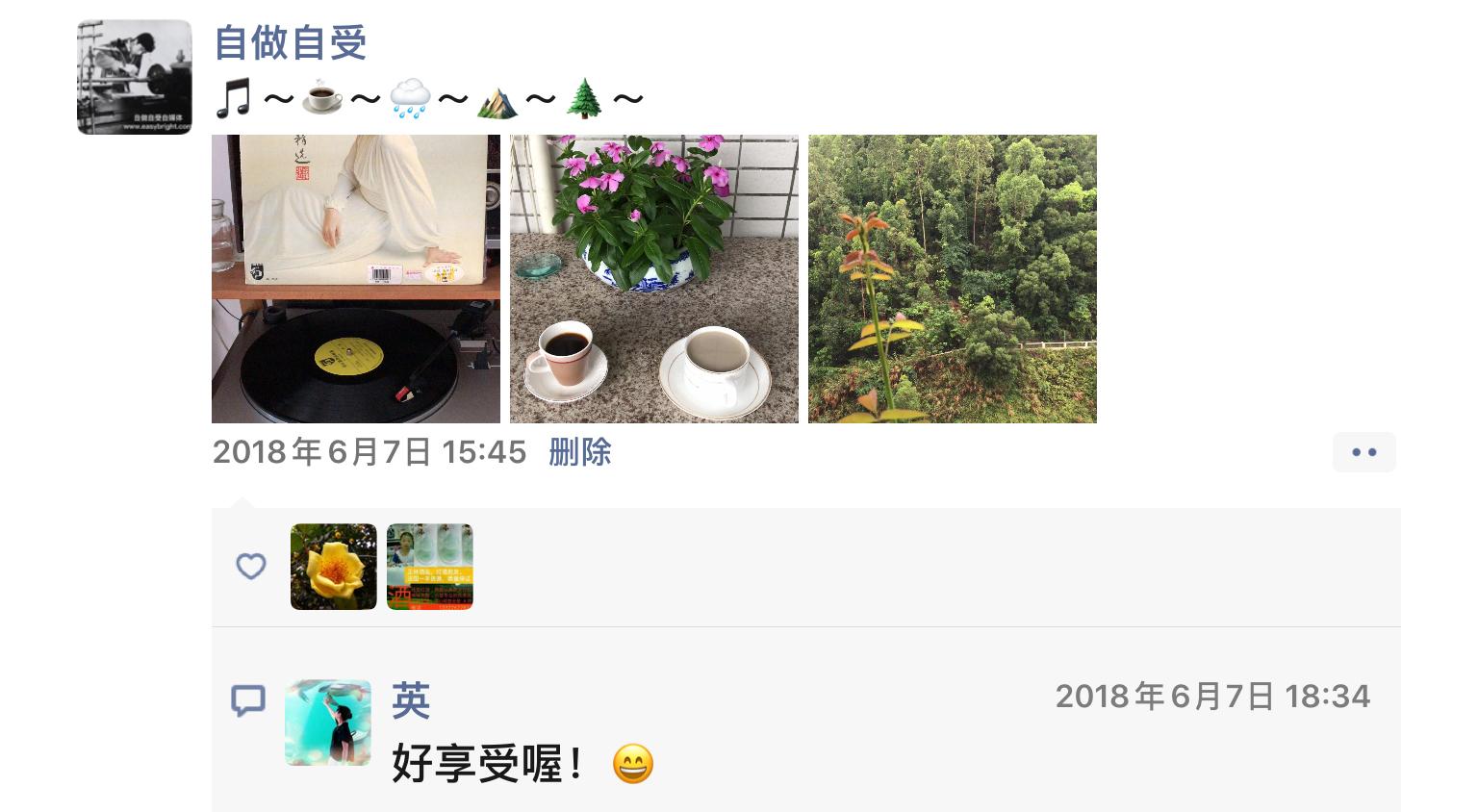Open the yellow flower liker's profile
Image resolution: width=1478 pixels, height=812 pixels.
[x=333, y=567]
